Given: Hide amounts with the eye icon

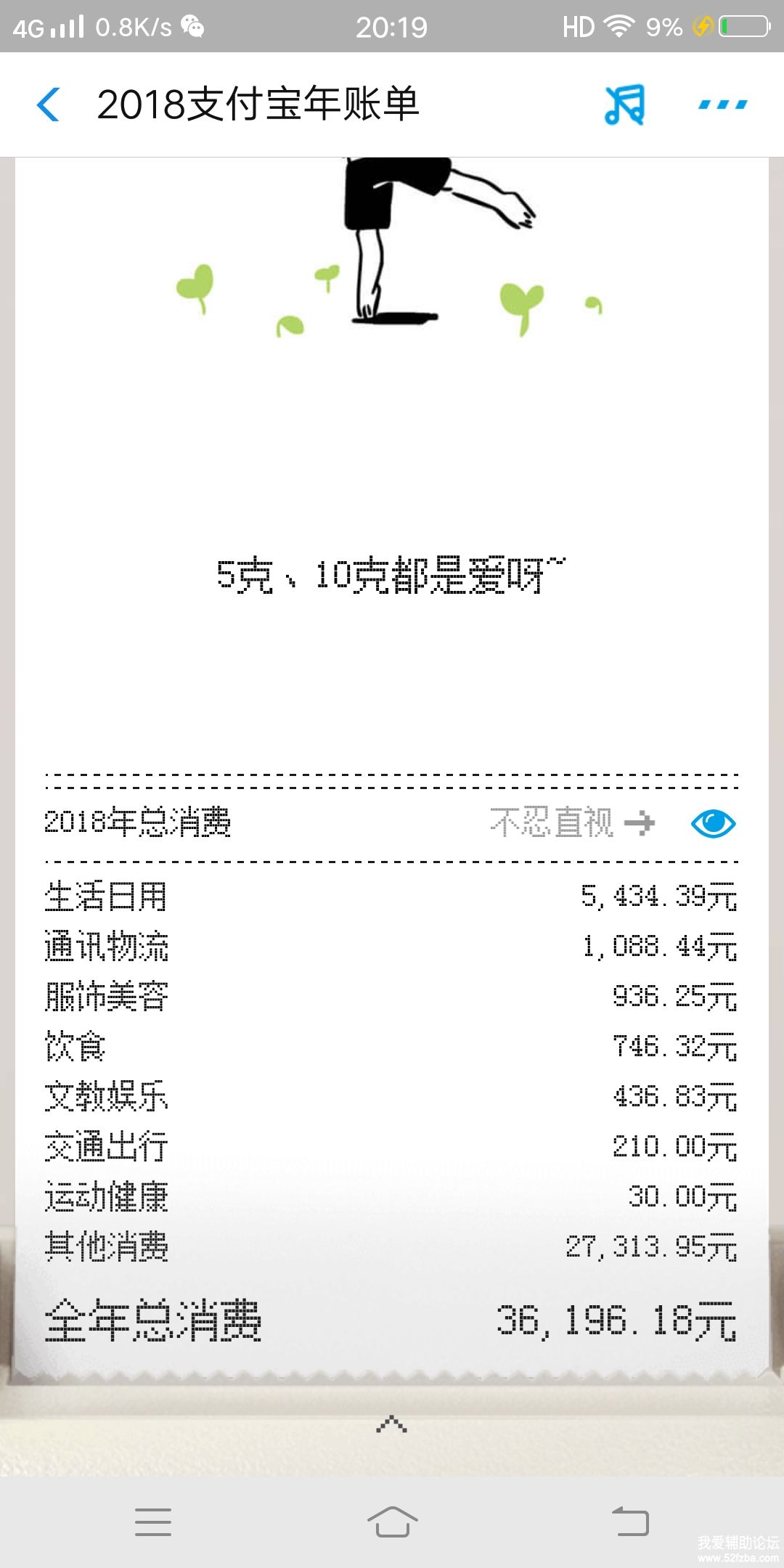Looking at the screenshot, I should [713, 823].
